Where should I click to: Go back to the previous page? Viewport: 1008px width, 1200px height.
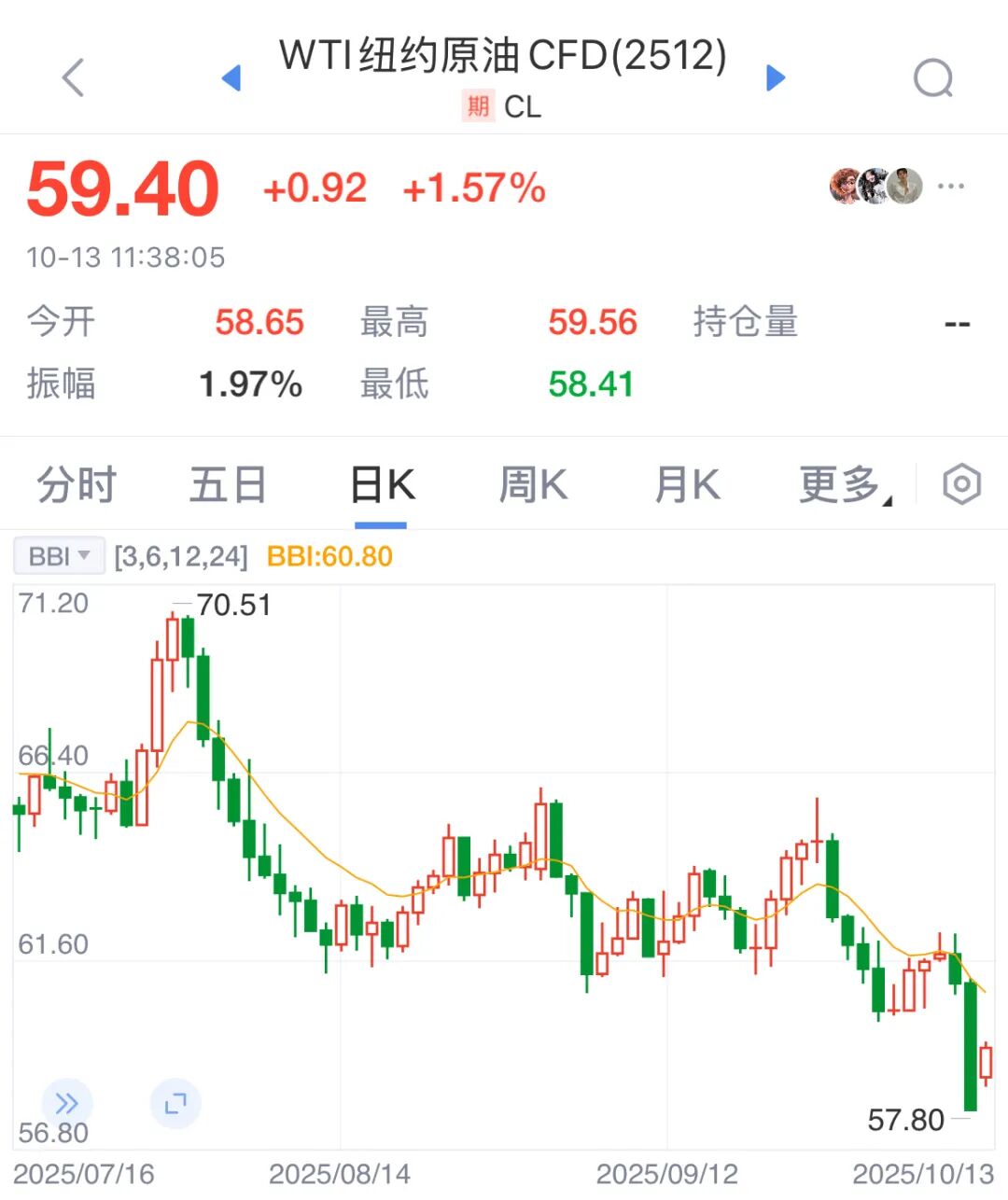pos(74,77)
